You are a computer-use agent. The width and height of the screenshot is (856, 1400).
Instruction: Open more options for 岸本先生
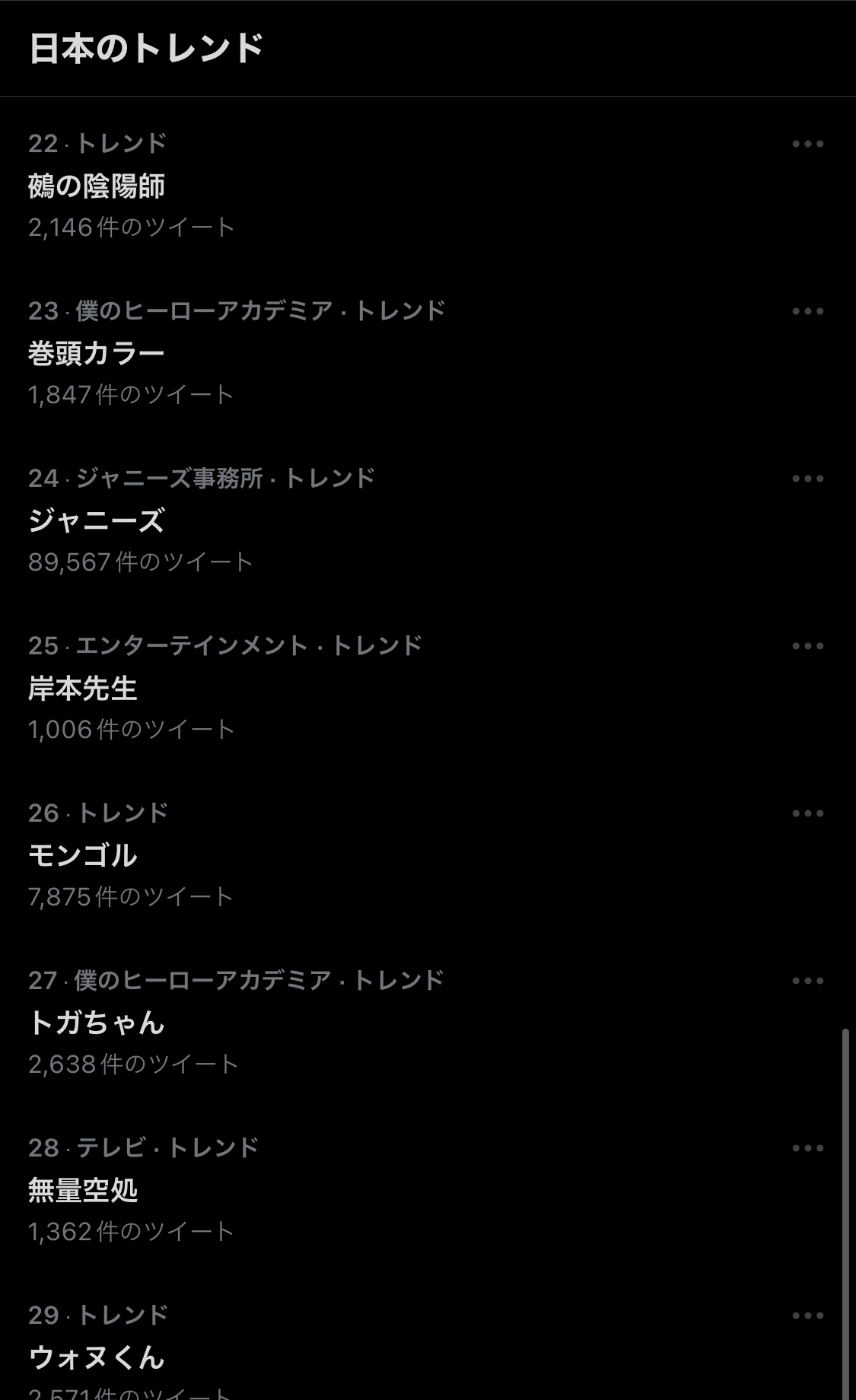pos(807,646)
